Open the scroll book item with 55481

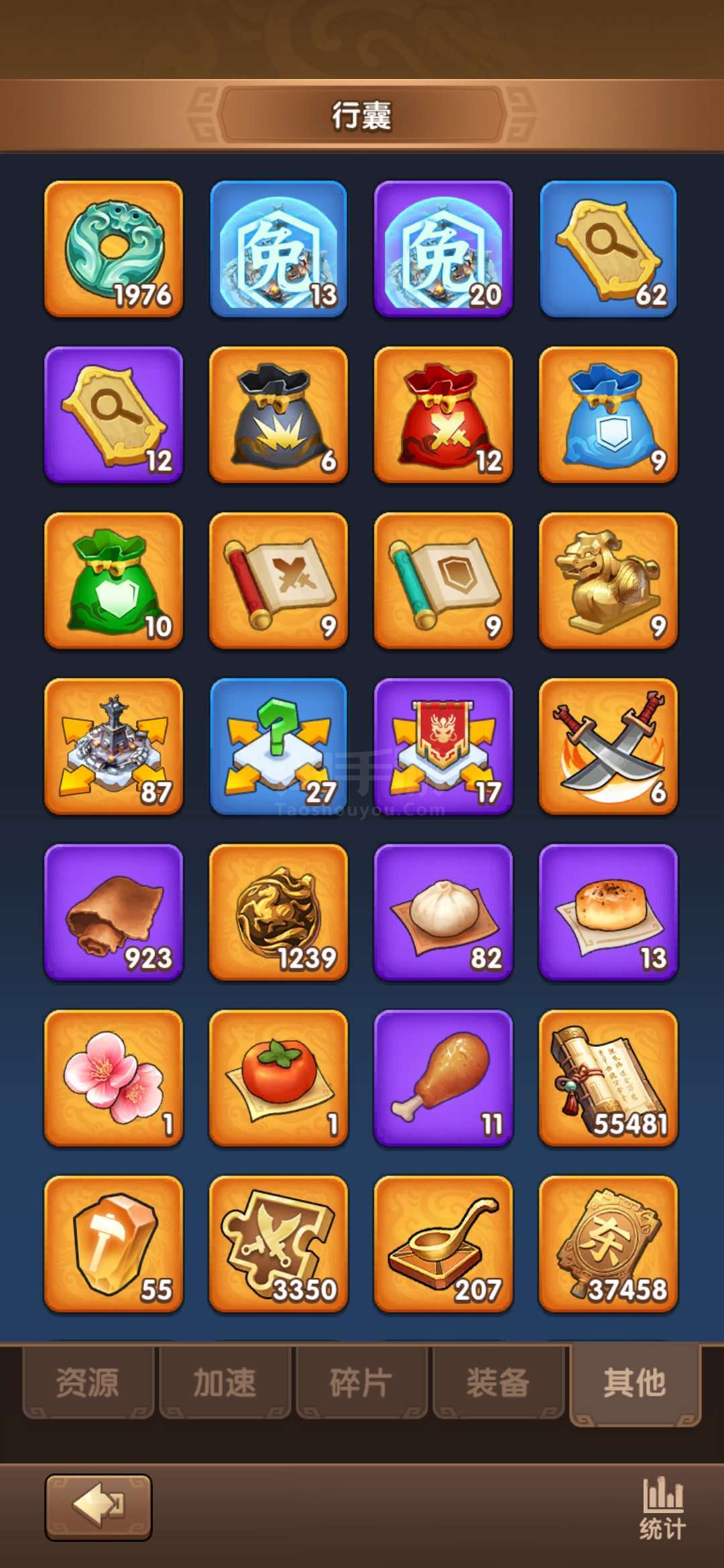point(608,1078)
